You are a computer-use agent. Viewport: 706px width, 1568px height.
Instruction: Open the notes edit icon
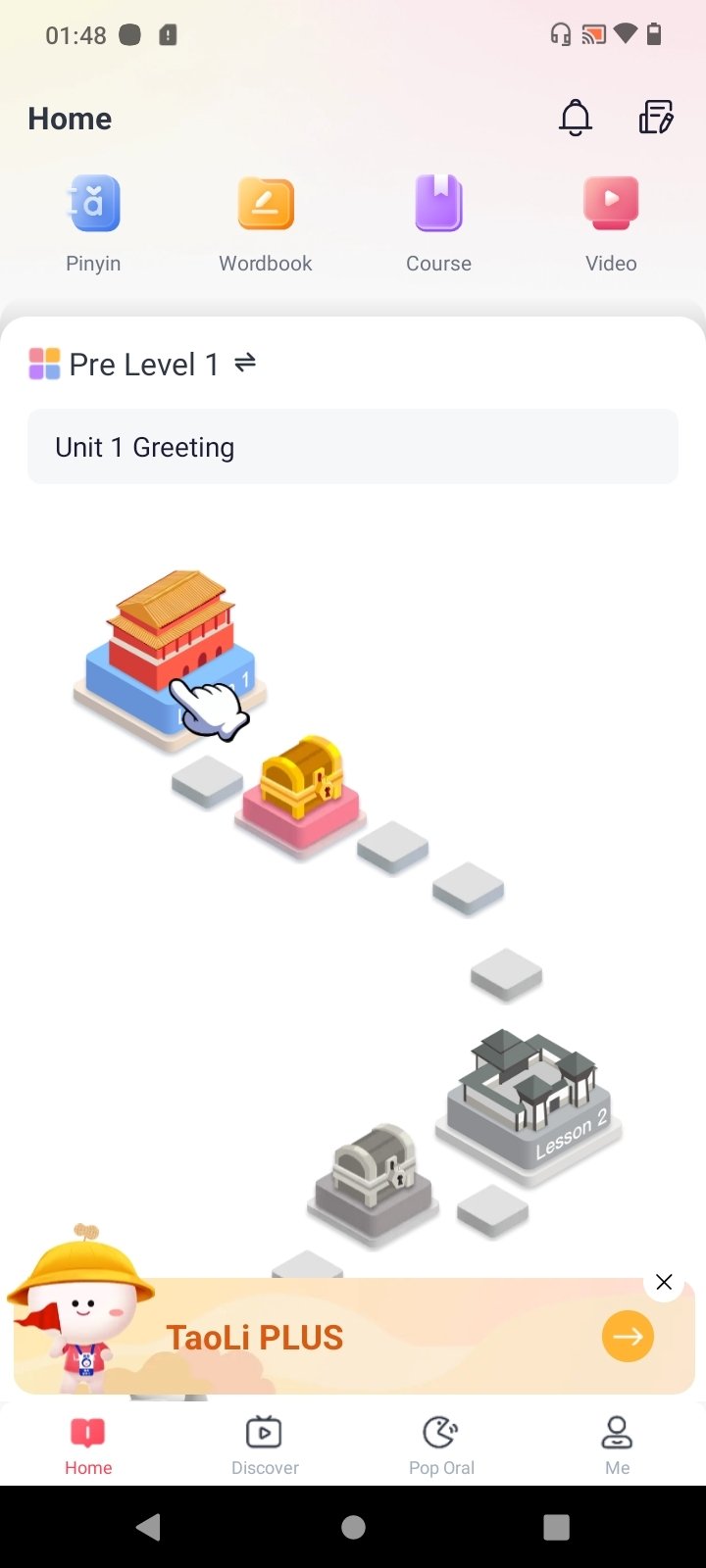click(x=656, y=118)
